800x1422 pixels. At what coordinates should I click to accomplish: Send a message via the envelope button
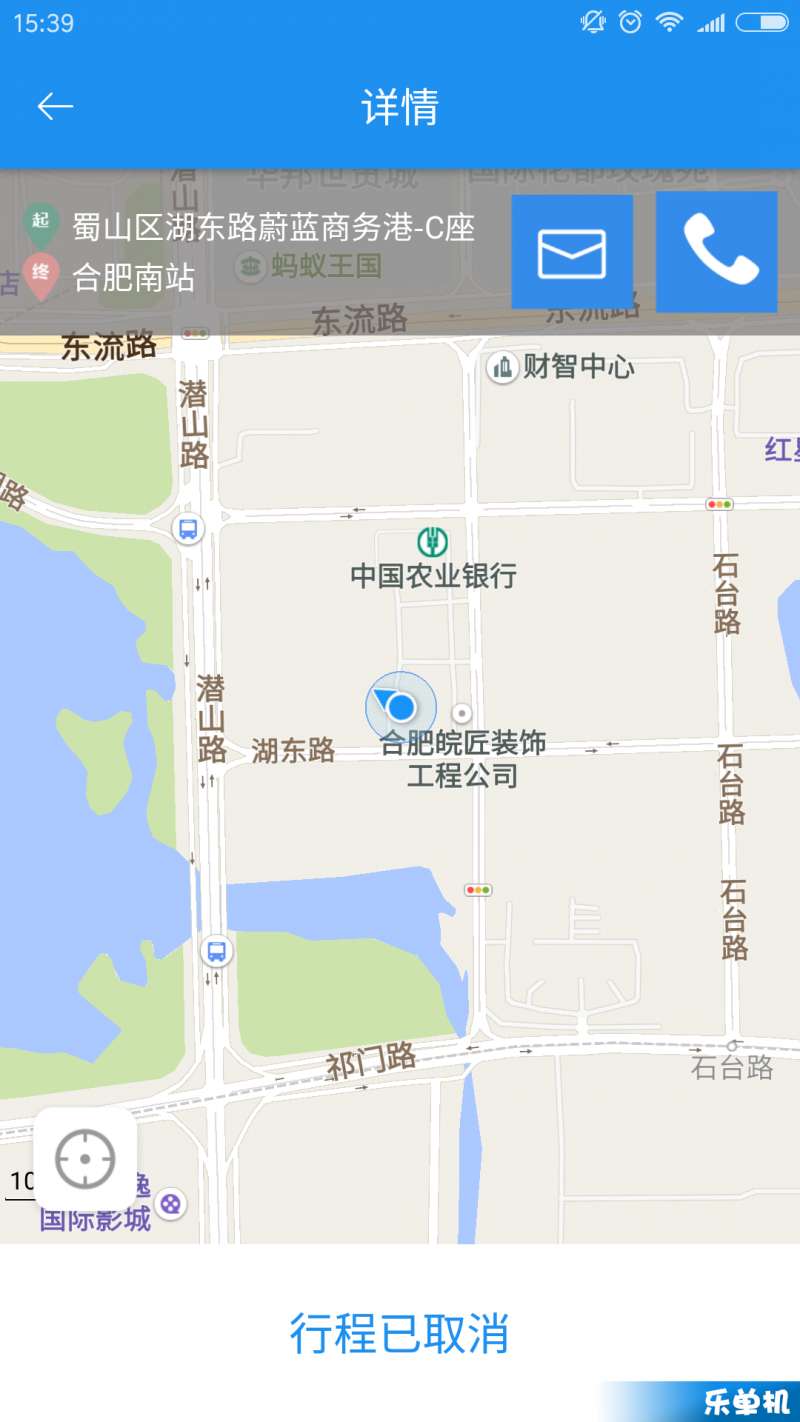572,252
